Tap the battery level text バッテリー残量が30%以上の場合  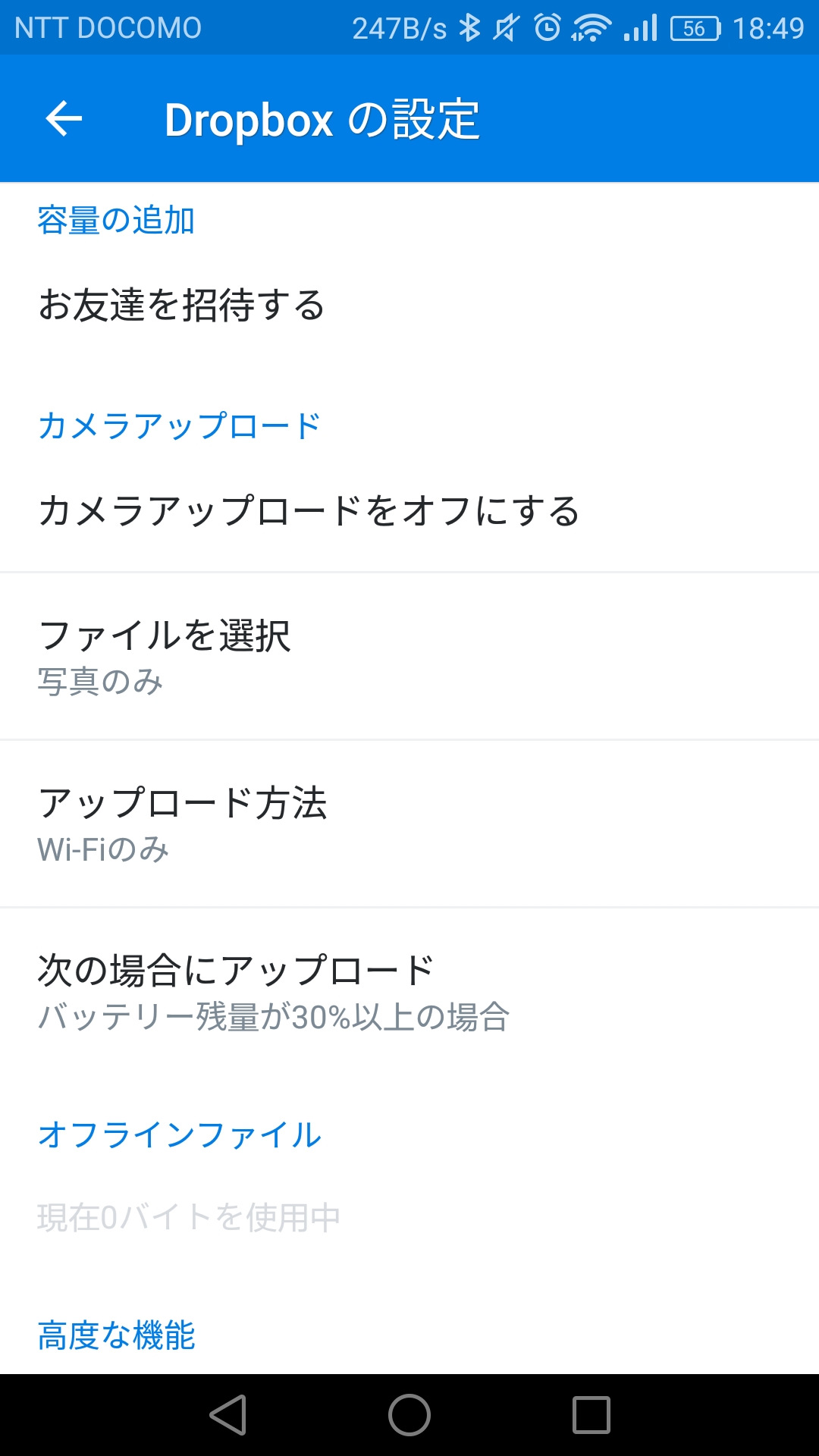click(x=274, y=1019)
